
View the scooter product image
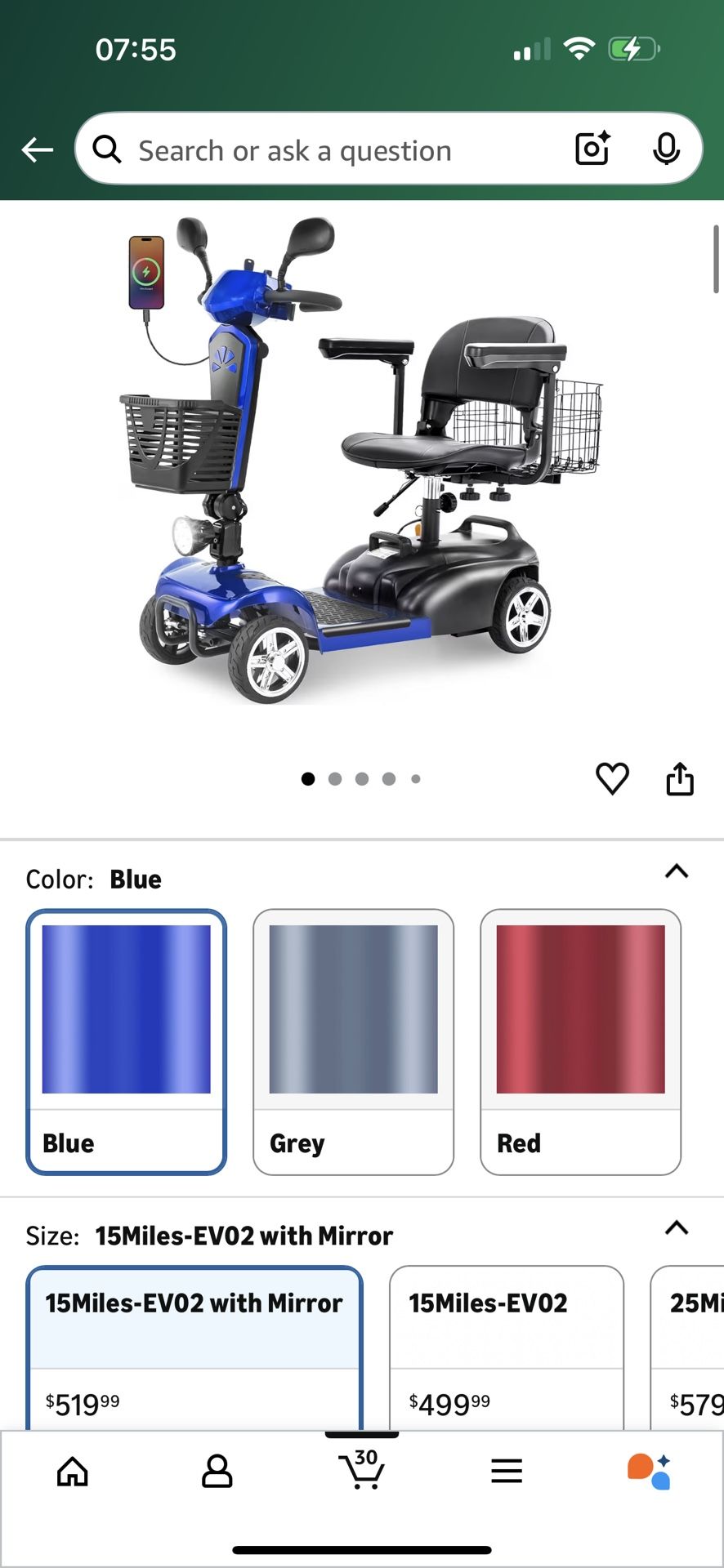pyautogui.click(x=362, y=460)
